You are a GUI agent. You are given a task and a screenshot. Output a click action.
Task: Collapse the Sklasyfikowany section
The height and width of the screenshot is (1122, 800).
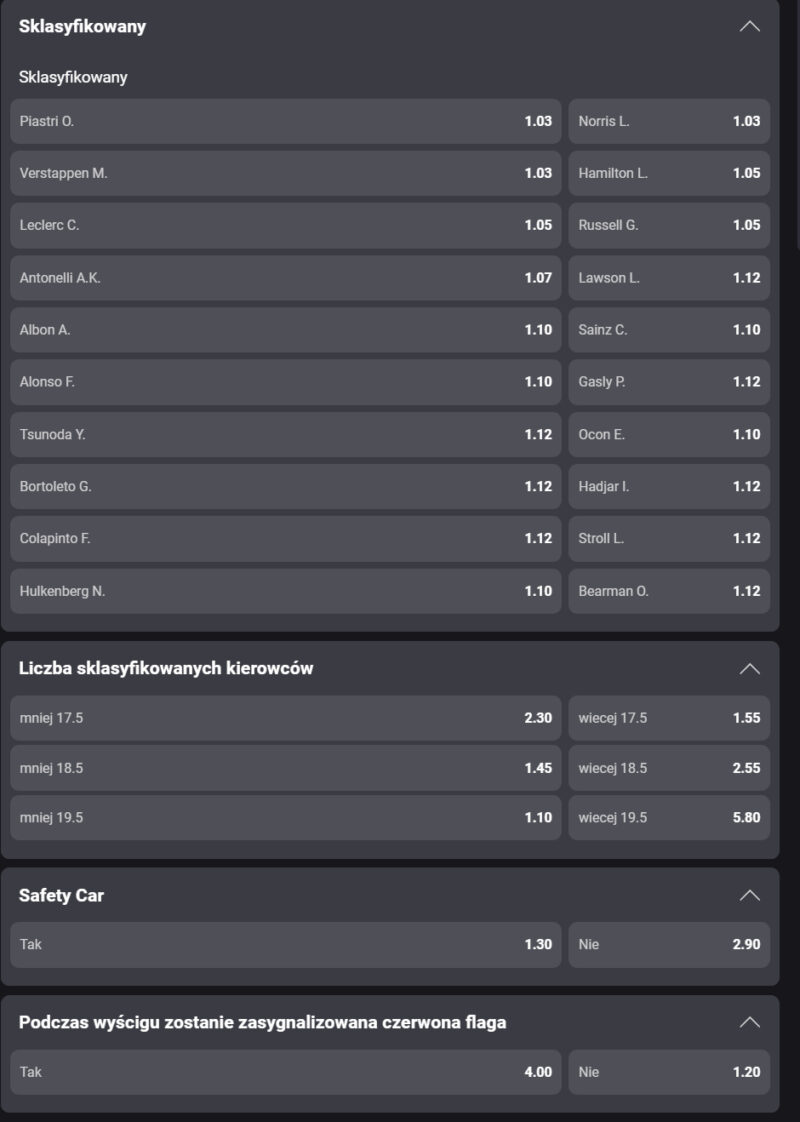click(749, 27)
